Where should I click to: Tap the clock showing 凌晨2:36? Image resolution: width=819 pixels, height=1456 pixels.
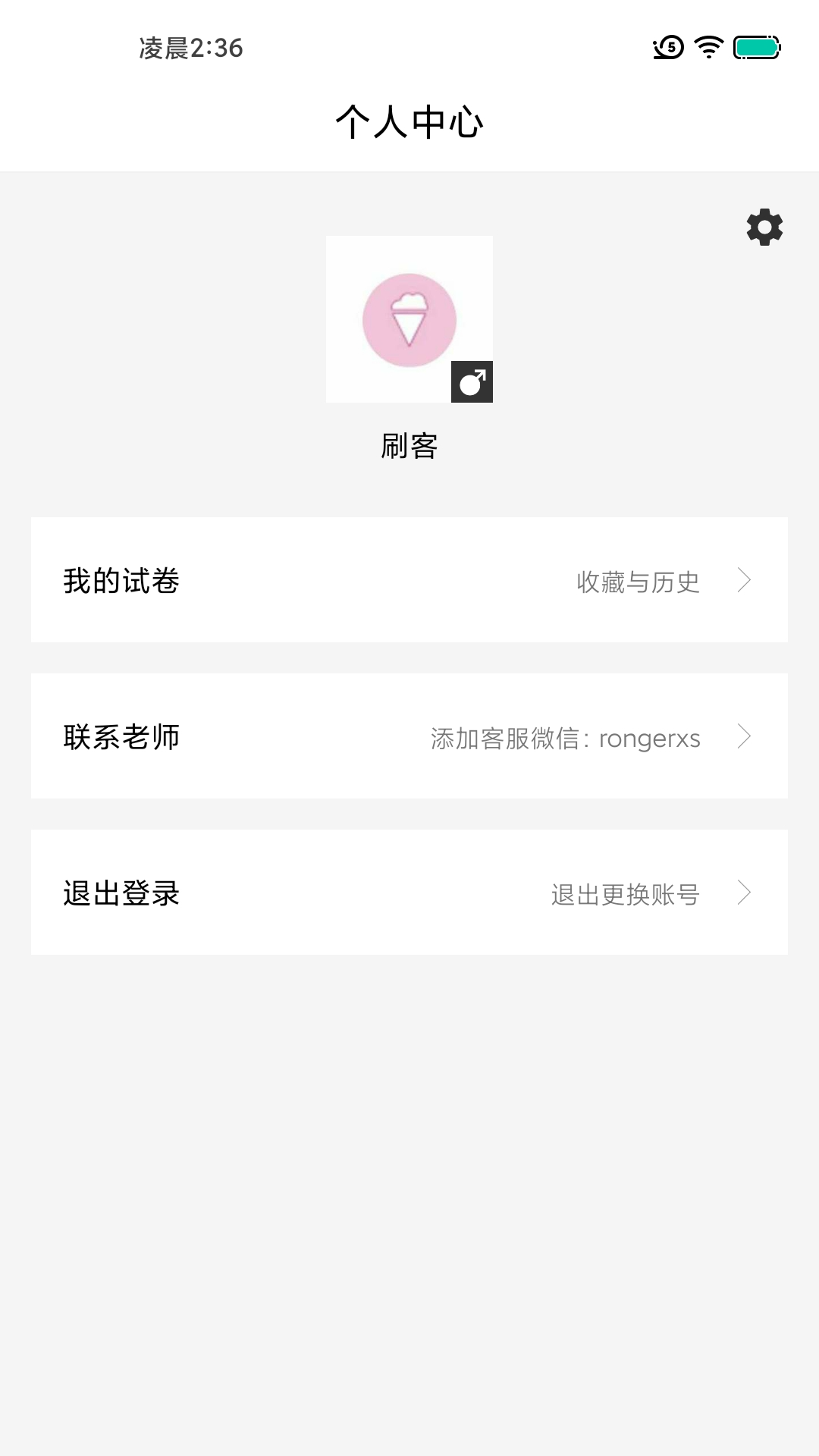coord(192,47)
